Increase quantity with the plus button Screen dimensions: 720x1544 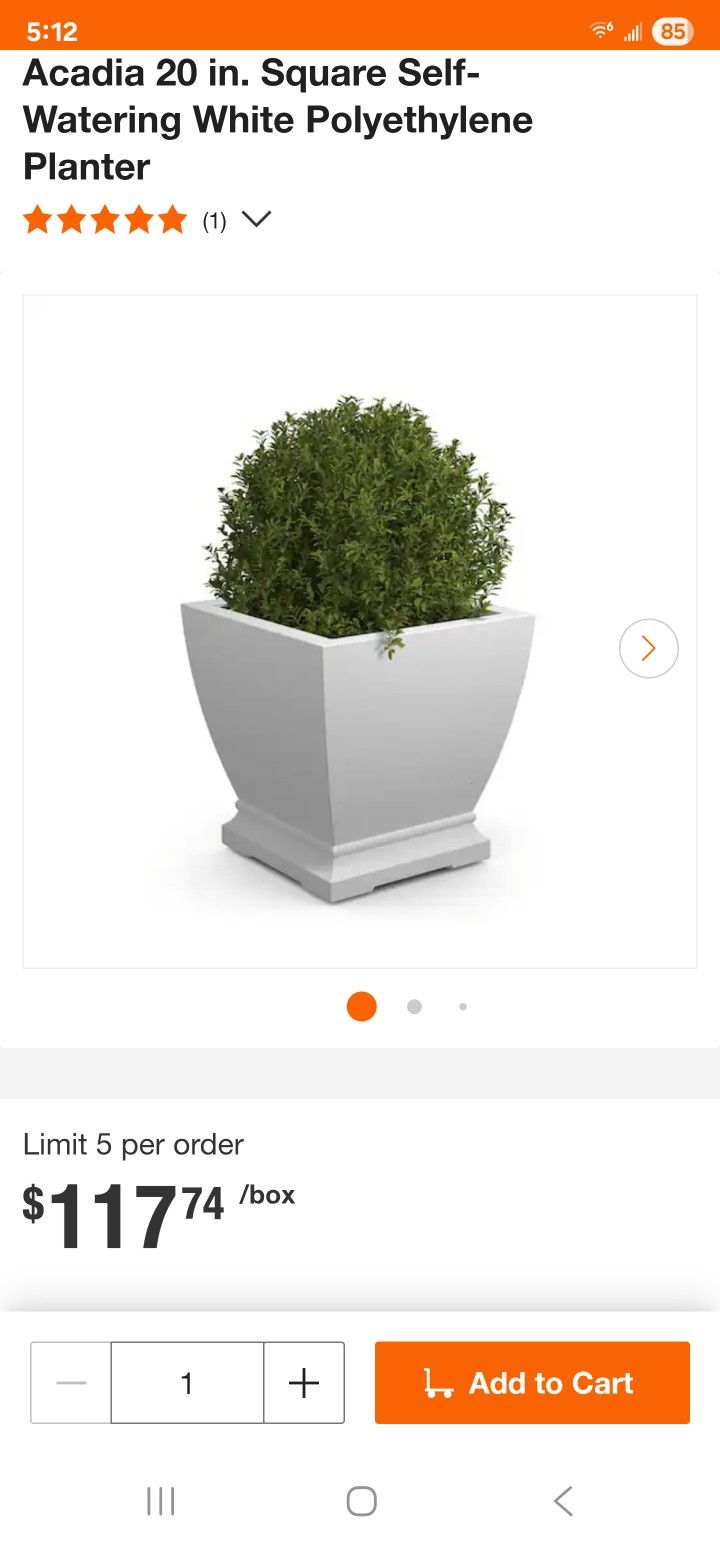(x=304, y=1383)
